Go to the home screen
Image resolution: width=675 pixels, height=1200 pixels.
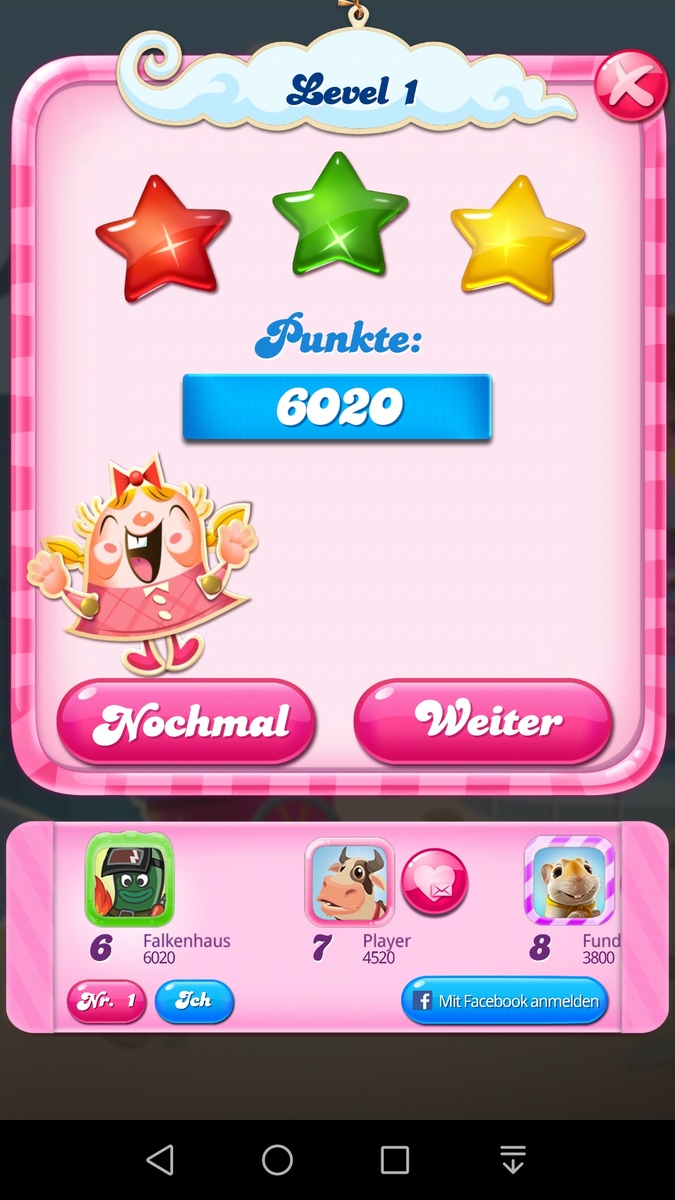tap(277, 1160)
